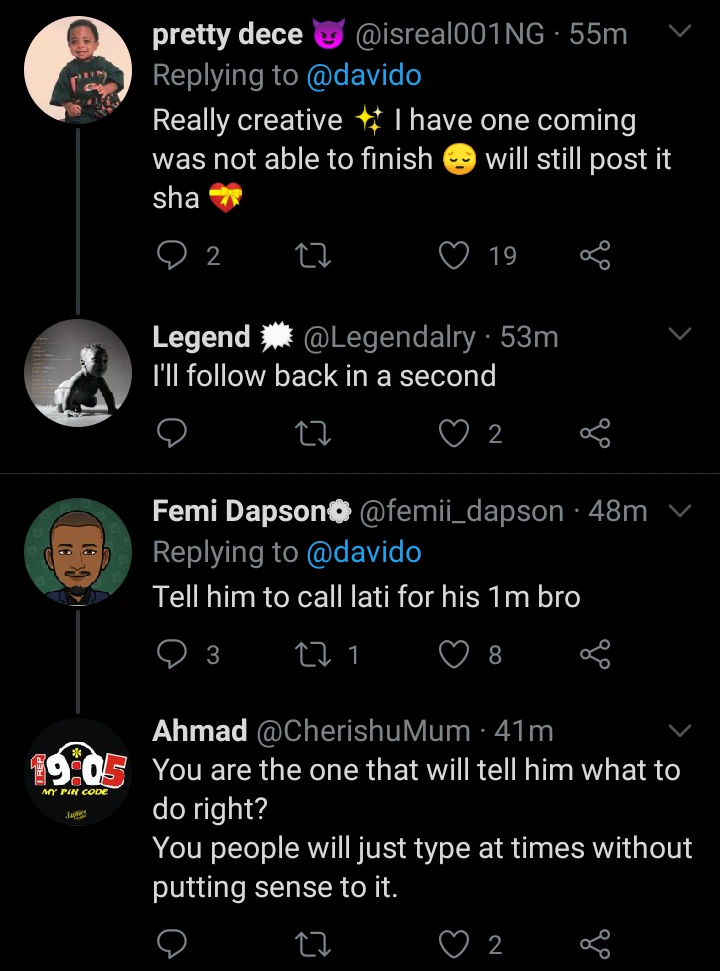Open pretty dece's profile picture
Image resolution: width=720 pixels, height=971 pixels.
pos(78,70)
